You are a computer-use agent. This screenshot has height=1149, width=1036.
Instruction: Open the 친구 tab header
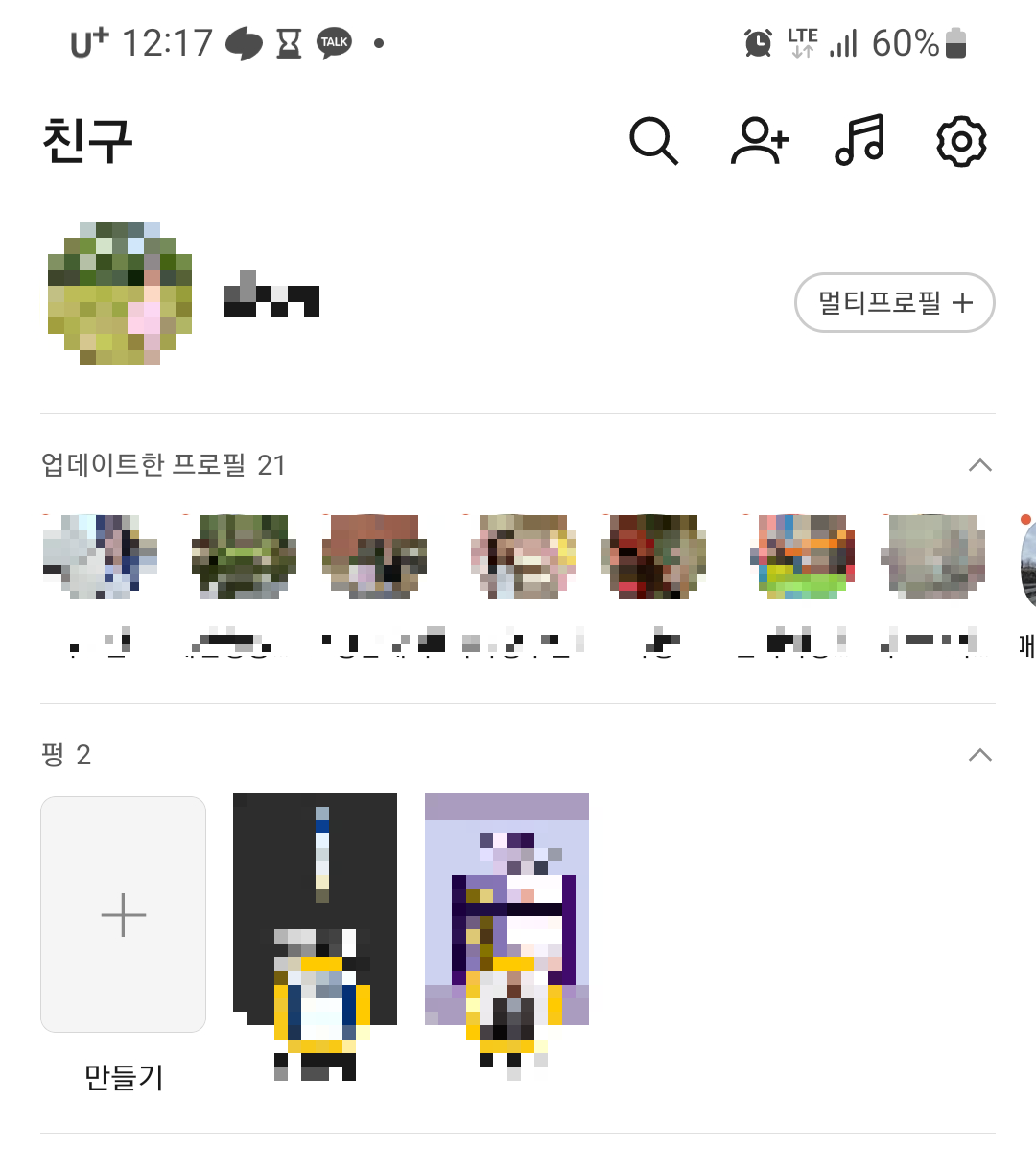coord(88,139)
